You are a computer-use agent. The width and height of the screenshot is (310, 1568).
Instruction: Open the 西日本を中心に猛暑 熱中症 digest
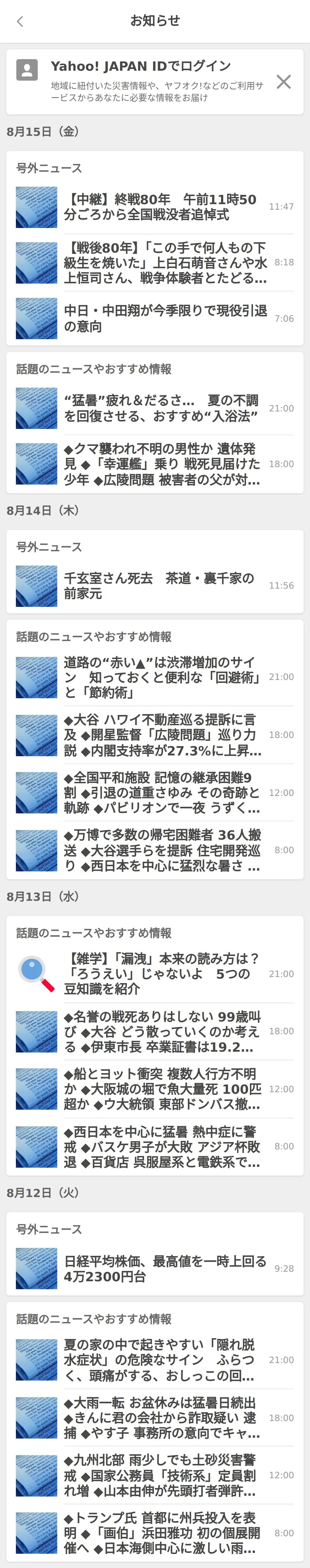click(x=162, y=1146)
